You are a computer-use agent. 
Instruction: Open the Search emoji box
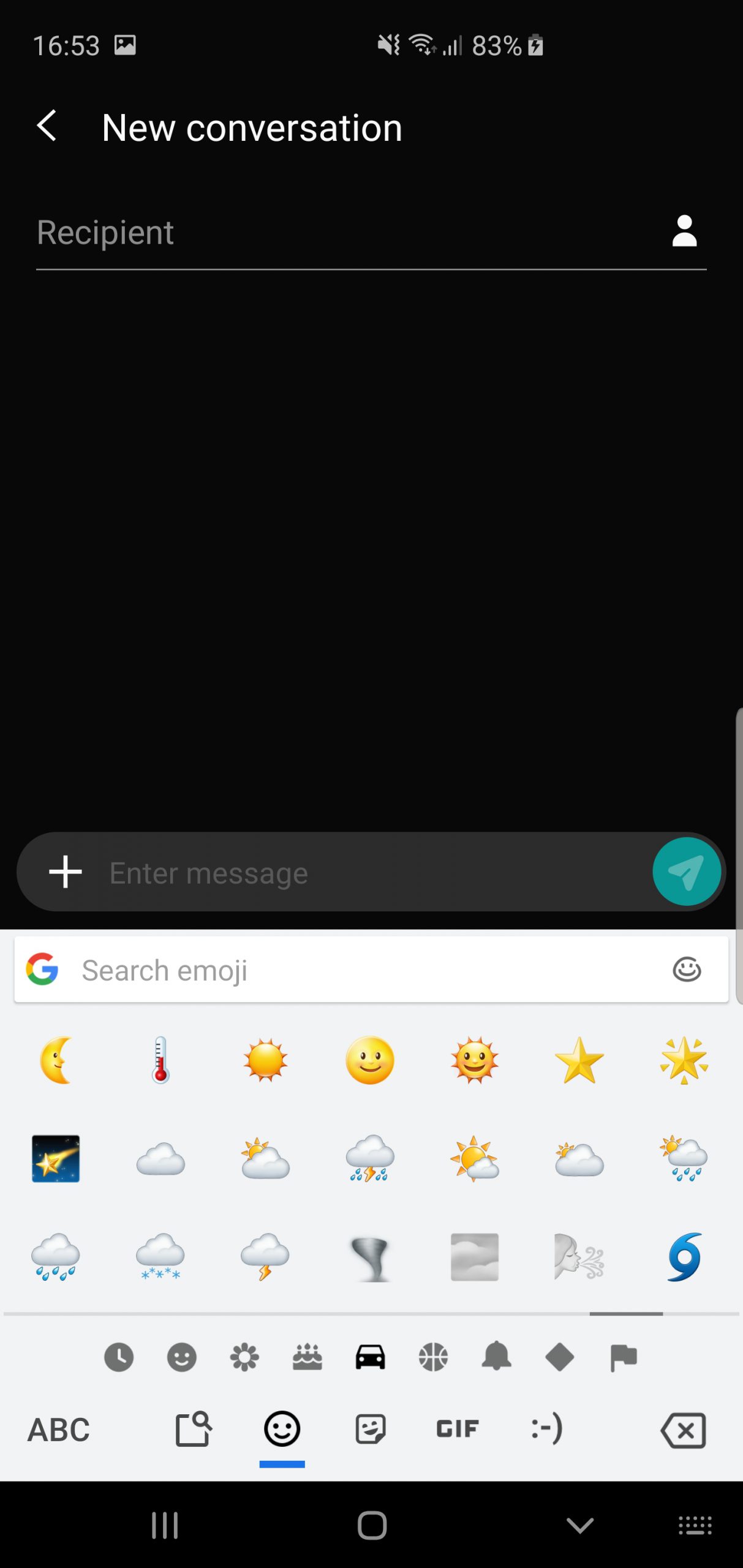tap(371, 970)
